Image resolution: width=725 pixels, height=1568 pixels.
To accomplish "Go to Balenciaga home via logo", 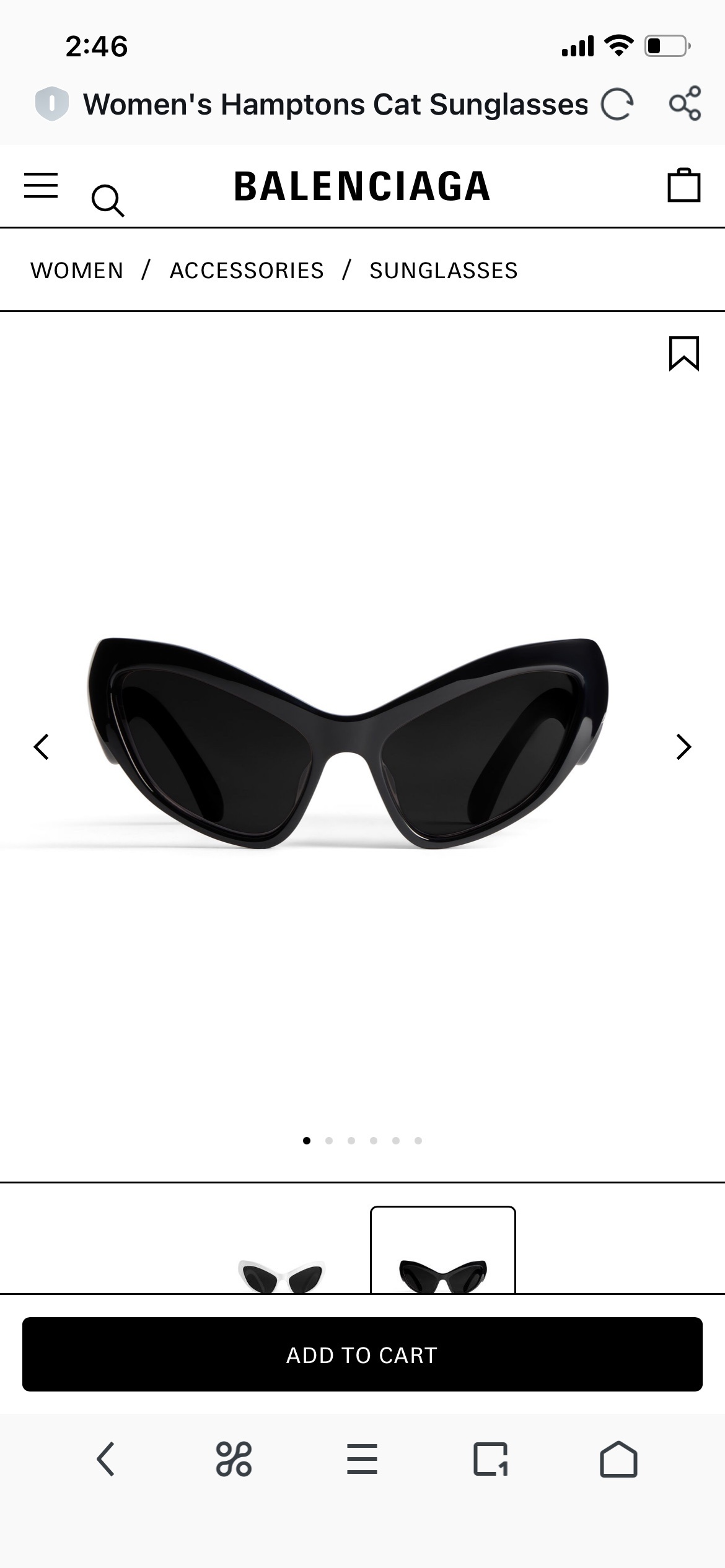I will coord(362,186).
